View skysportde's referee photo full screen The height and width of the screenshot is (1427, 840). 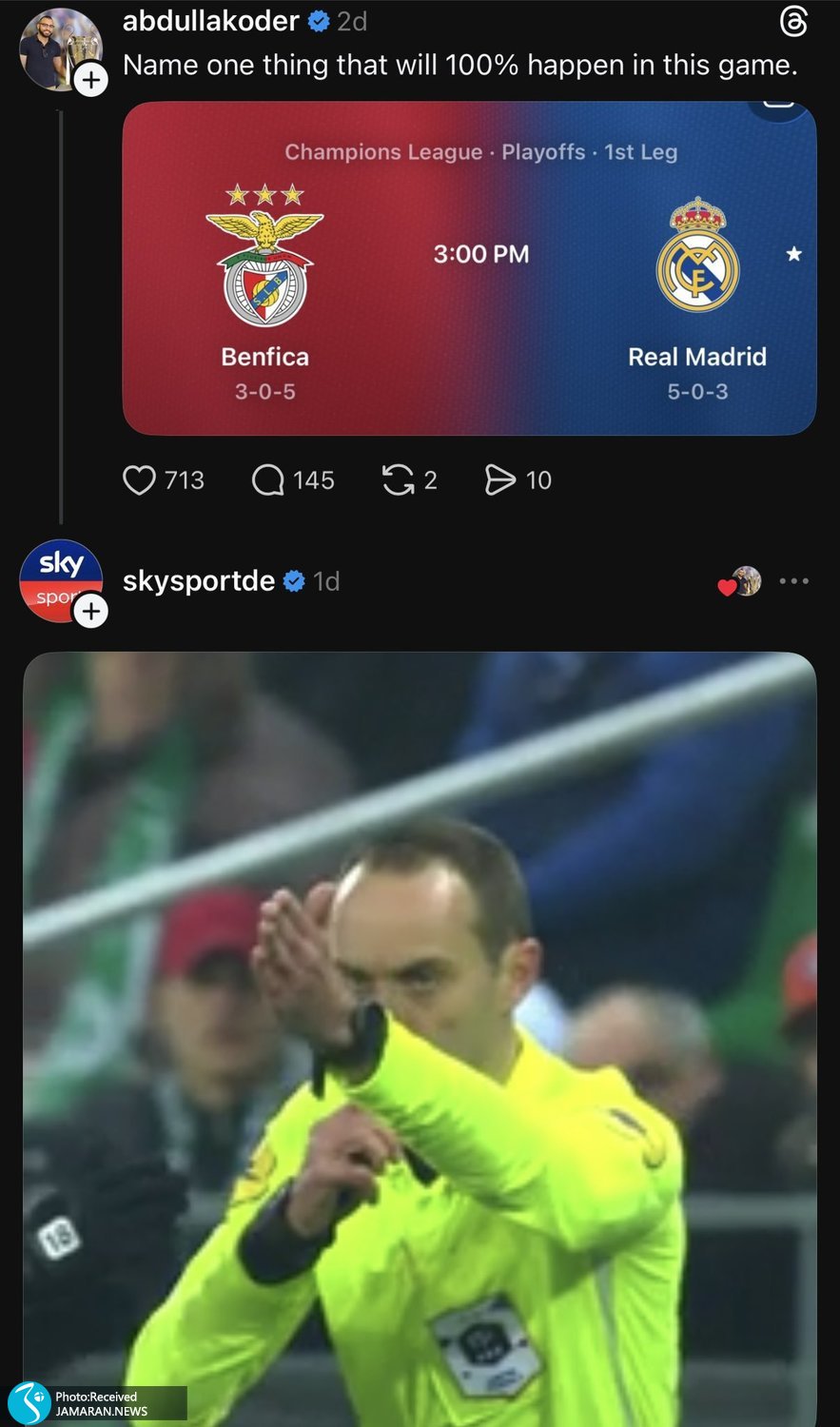pyautogui.click(x=420, y=1037)
